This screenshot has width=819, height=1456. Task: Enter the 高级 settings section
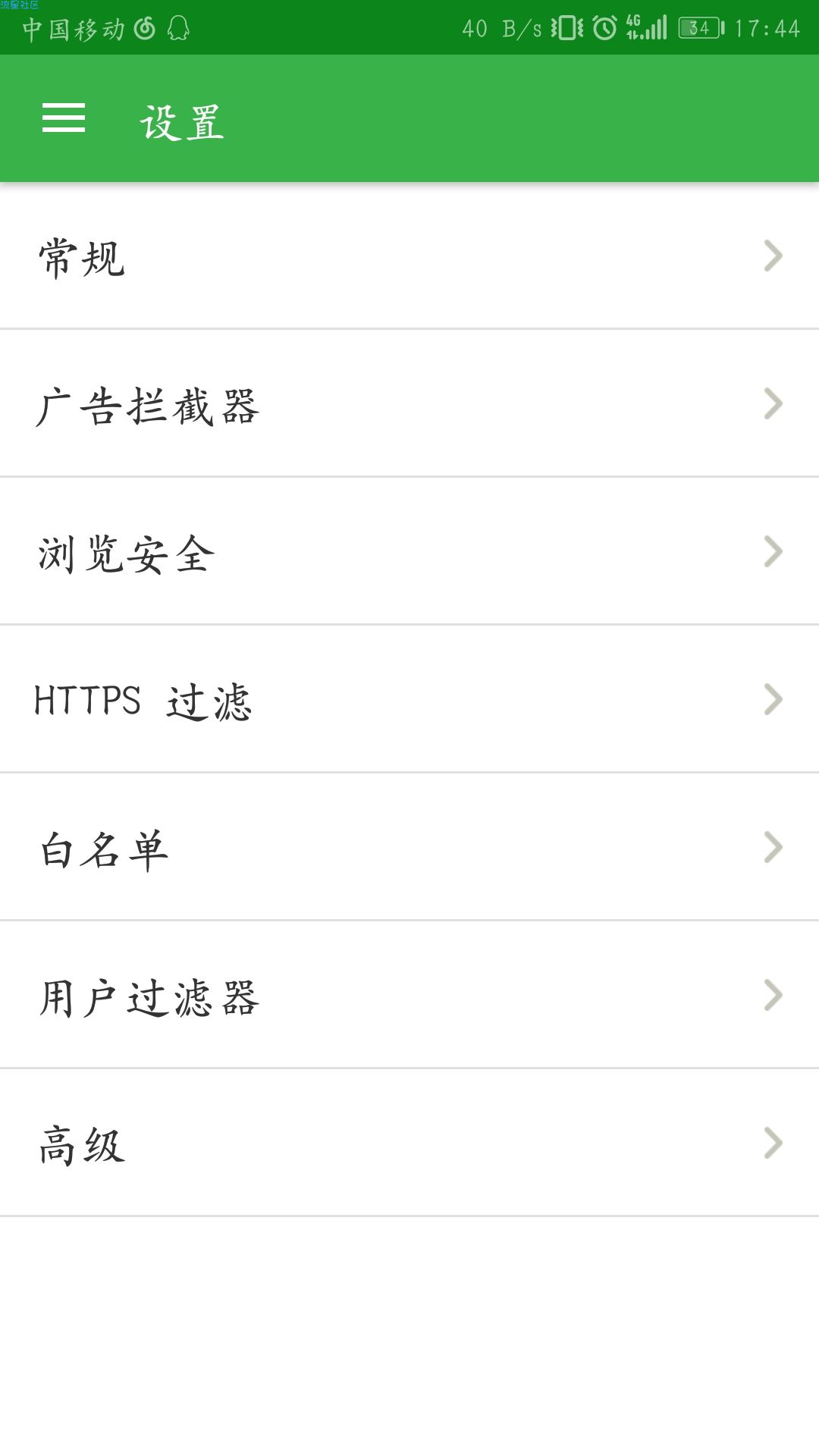coord(409,1144)
